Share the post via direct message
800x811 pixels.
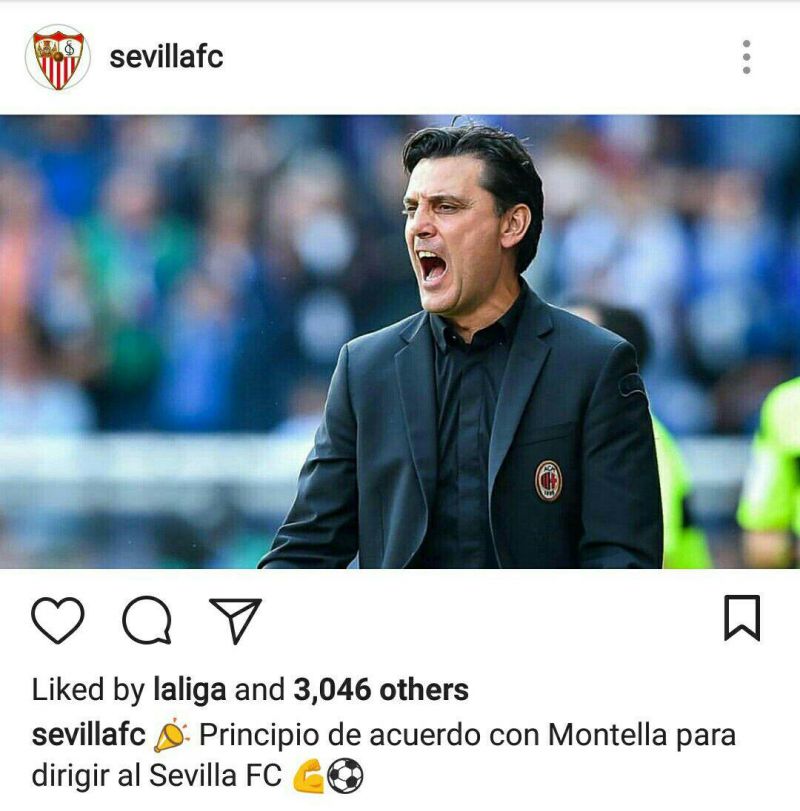click(236, 619)
